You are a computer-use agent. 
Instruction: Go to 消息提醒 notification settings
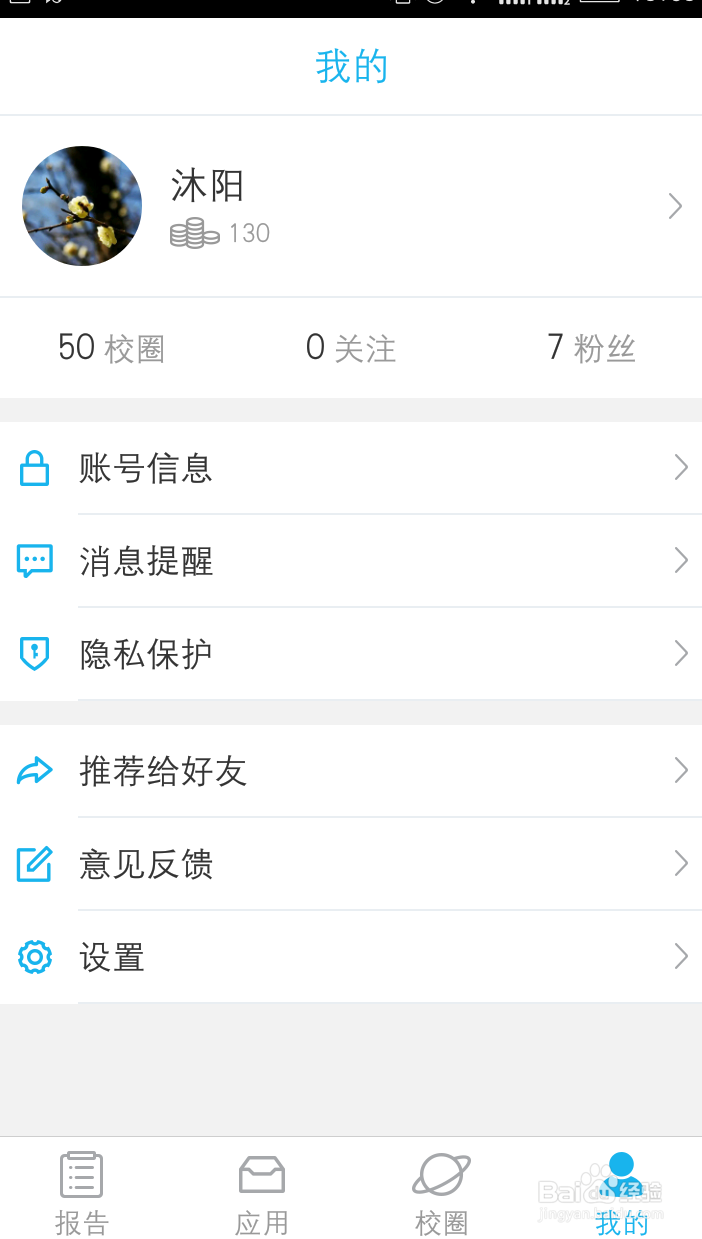point(350,561)
